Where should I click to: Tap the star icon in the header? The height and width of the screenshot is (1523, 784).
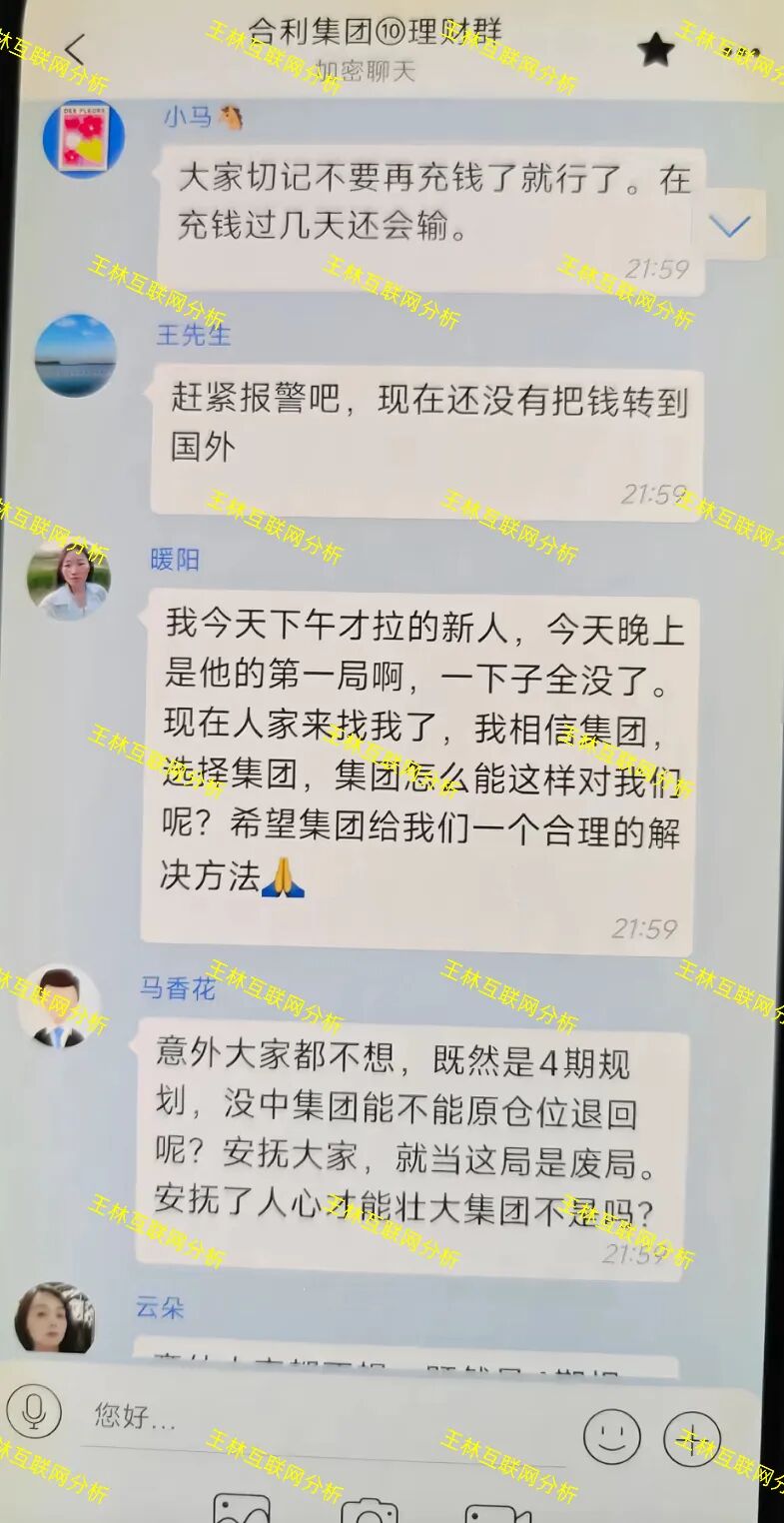click(x=656, y=49)
